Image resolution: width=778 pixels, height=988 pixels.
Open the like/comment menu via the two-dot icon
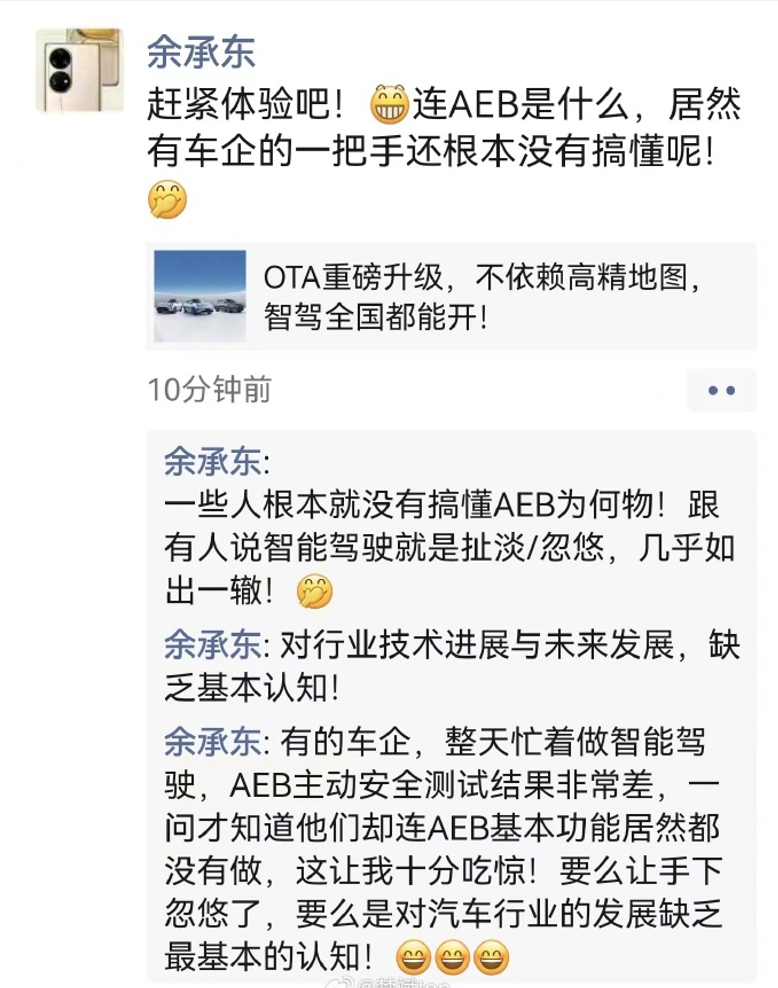pyautogui.click(x=722, y=391)
